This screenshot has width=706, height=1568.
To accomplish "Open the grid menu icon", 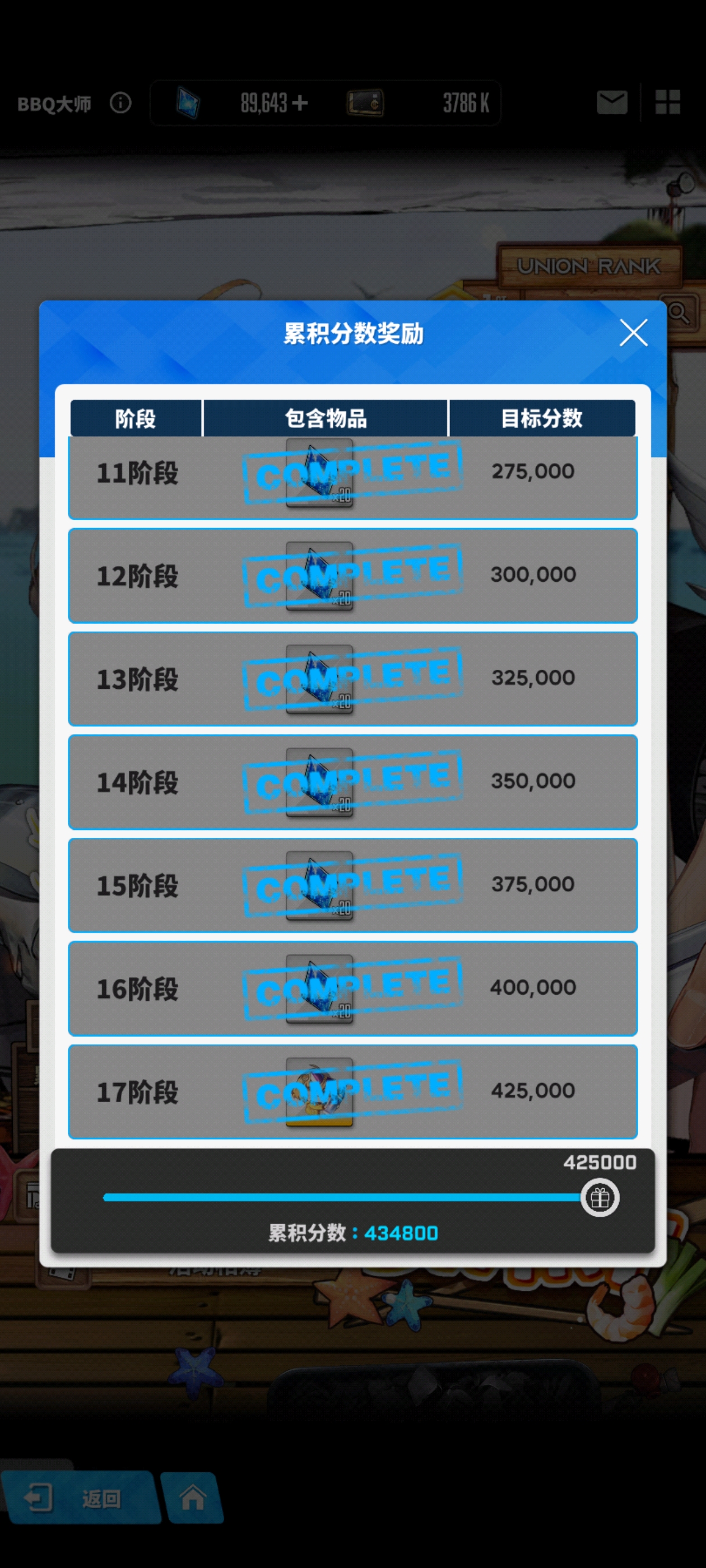I will 667,102.
